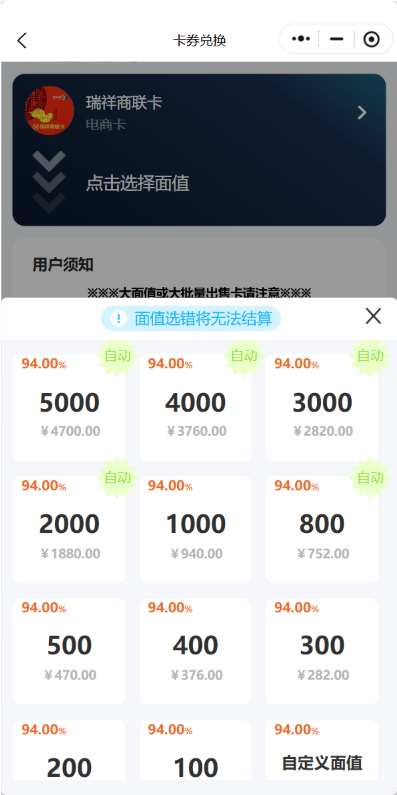This screenshot has height=795, width=397.
Task: Select the 200 face value
Action: (x=69, y=750)
